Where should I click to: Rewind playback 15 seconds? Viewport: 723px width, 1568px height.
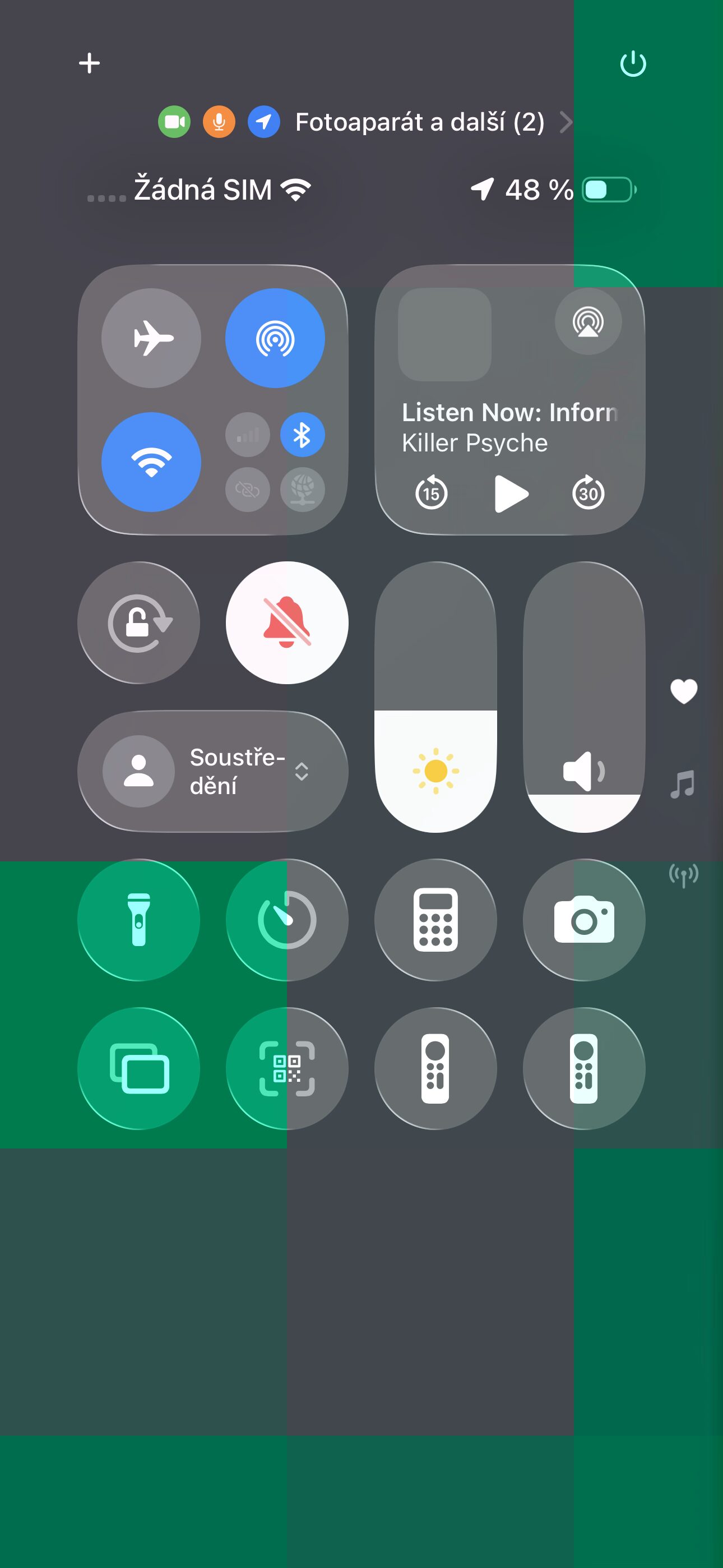[432, 493]
